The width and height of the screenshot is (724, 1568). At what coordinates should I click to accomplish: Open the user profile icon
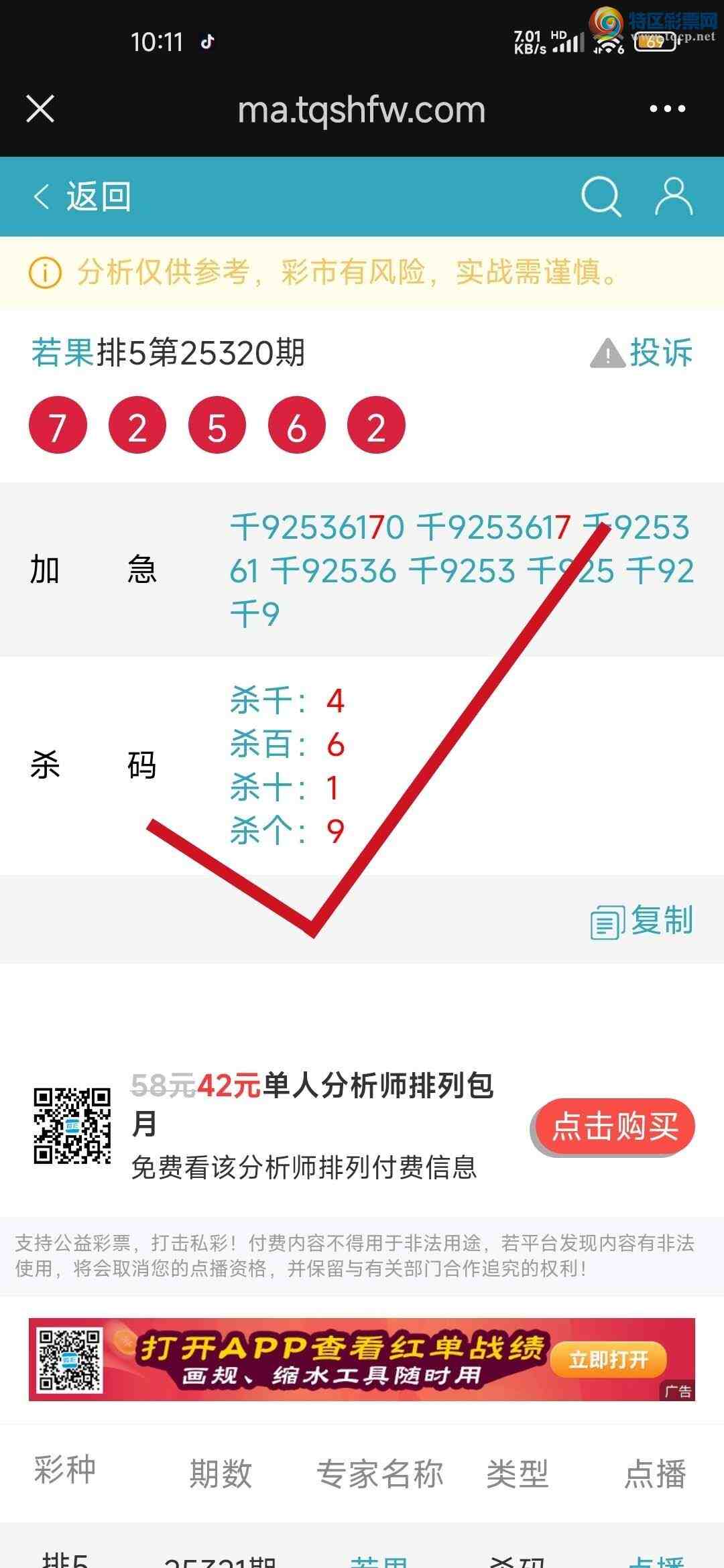[673, 196]
